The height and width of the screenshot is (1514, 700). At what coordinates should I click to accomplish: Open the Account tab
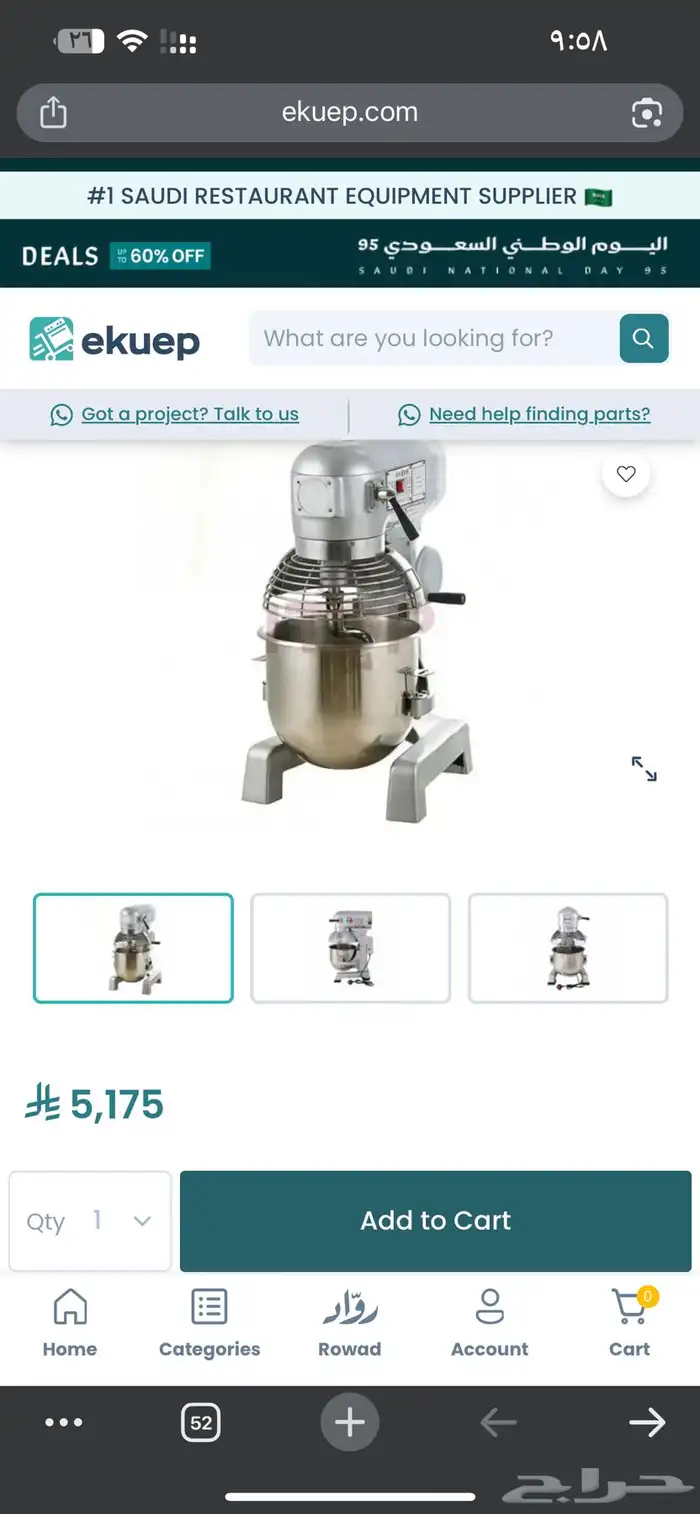[489, 1323]
